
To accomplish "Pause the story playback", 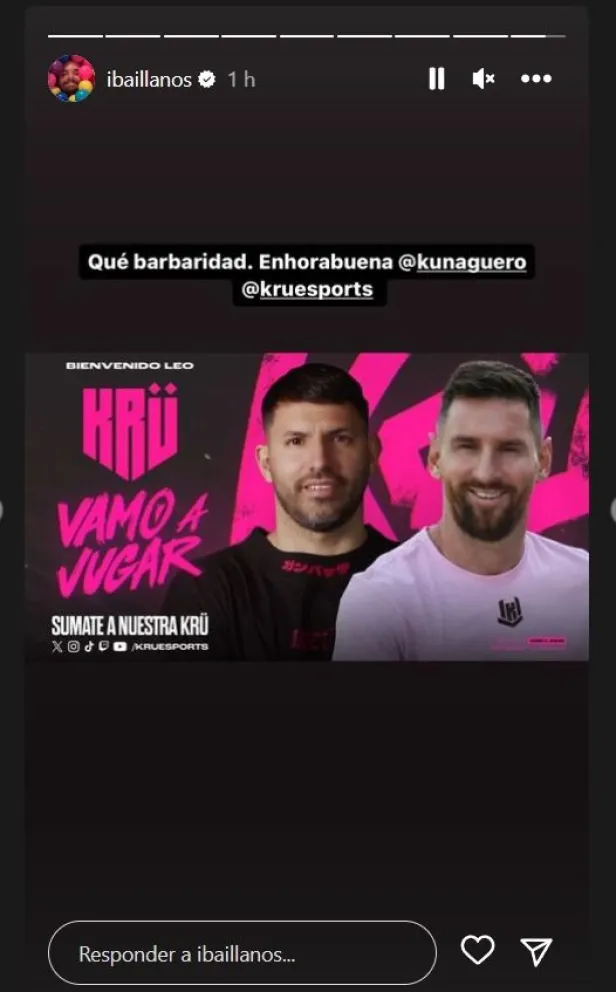I will 436,78.
